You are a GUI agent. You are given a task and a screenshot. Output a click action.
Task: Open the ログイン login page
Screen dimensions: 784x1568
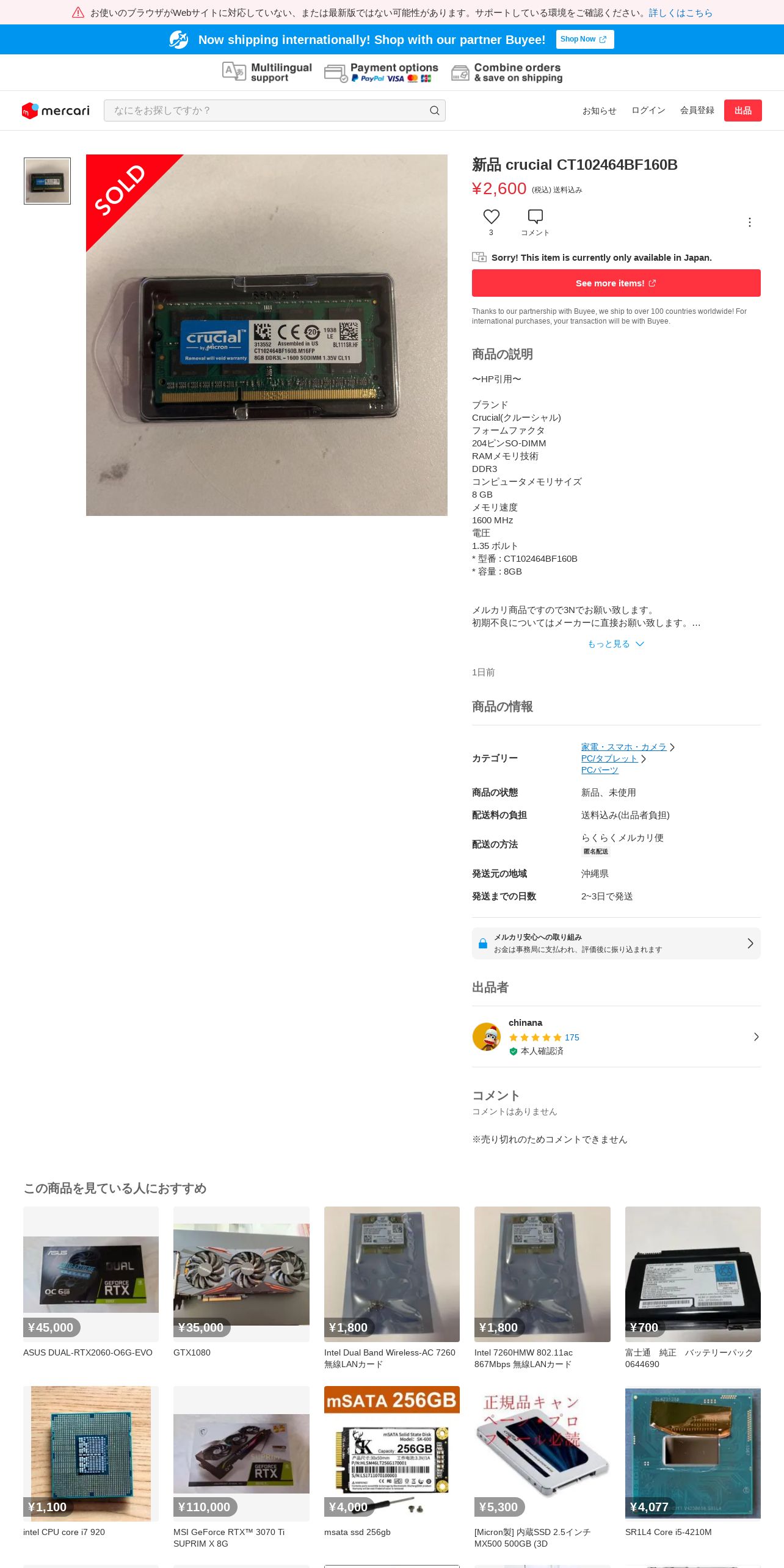(x=648, y=111)
